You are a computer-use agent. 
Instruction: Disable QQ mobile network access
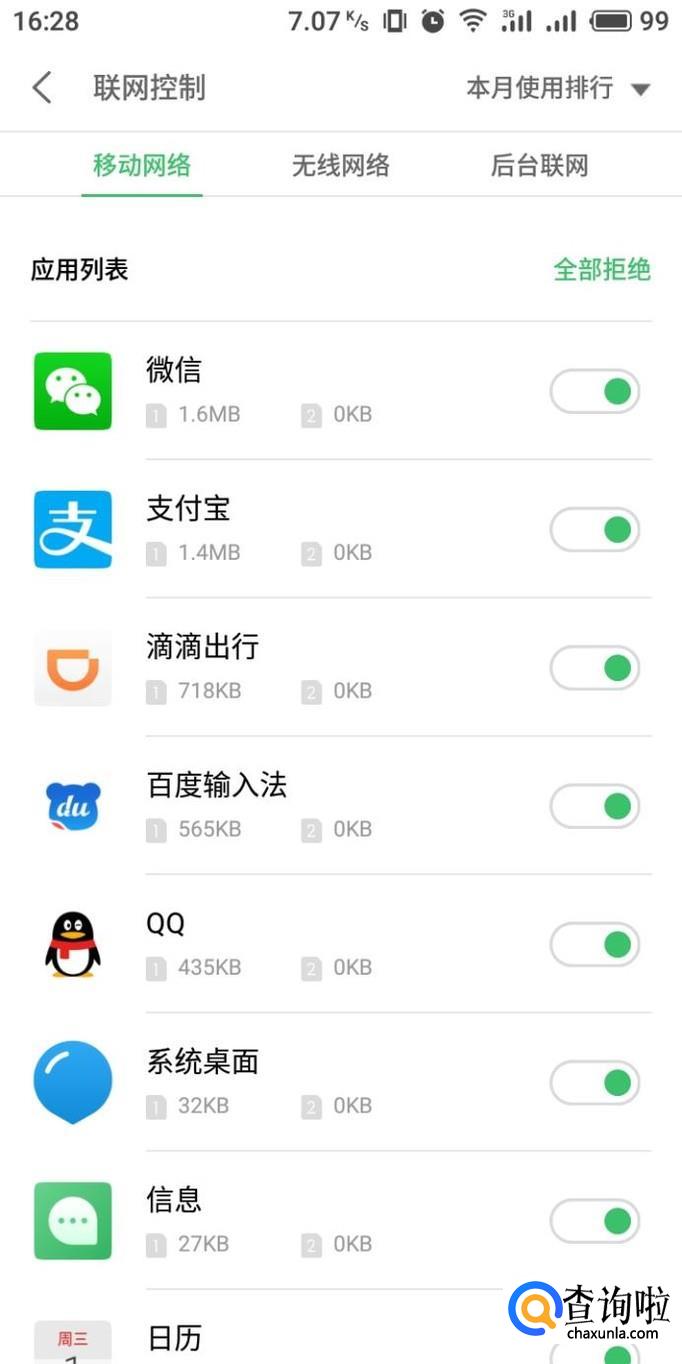[595, 944]
